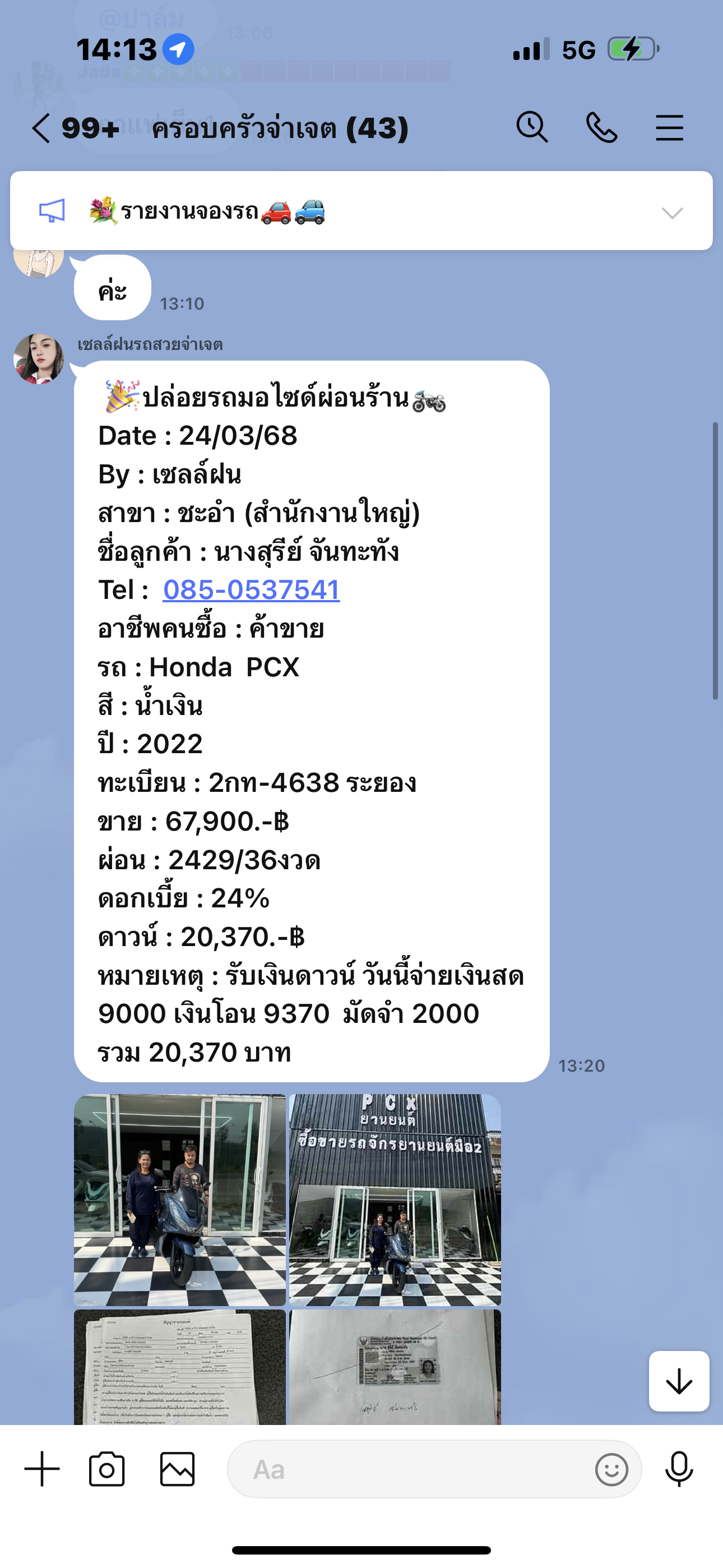This screenshot has height=1568, width=723.
Task: Expand the pinned announcement banner
Action: tap(673, 213)
